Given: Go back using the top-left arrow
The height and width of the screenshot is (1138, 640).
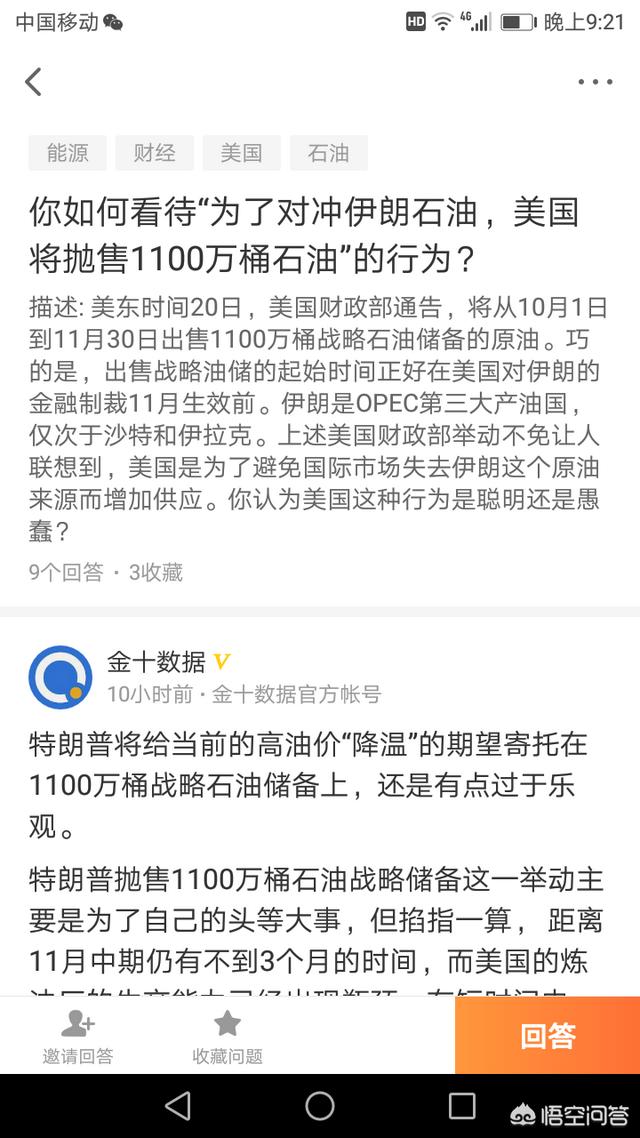Looking at the screenshot, I should coord(34,82).
